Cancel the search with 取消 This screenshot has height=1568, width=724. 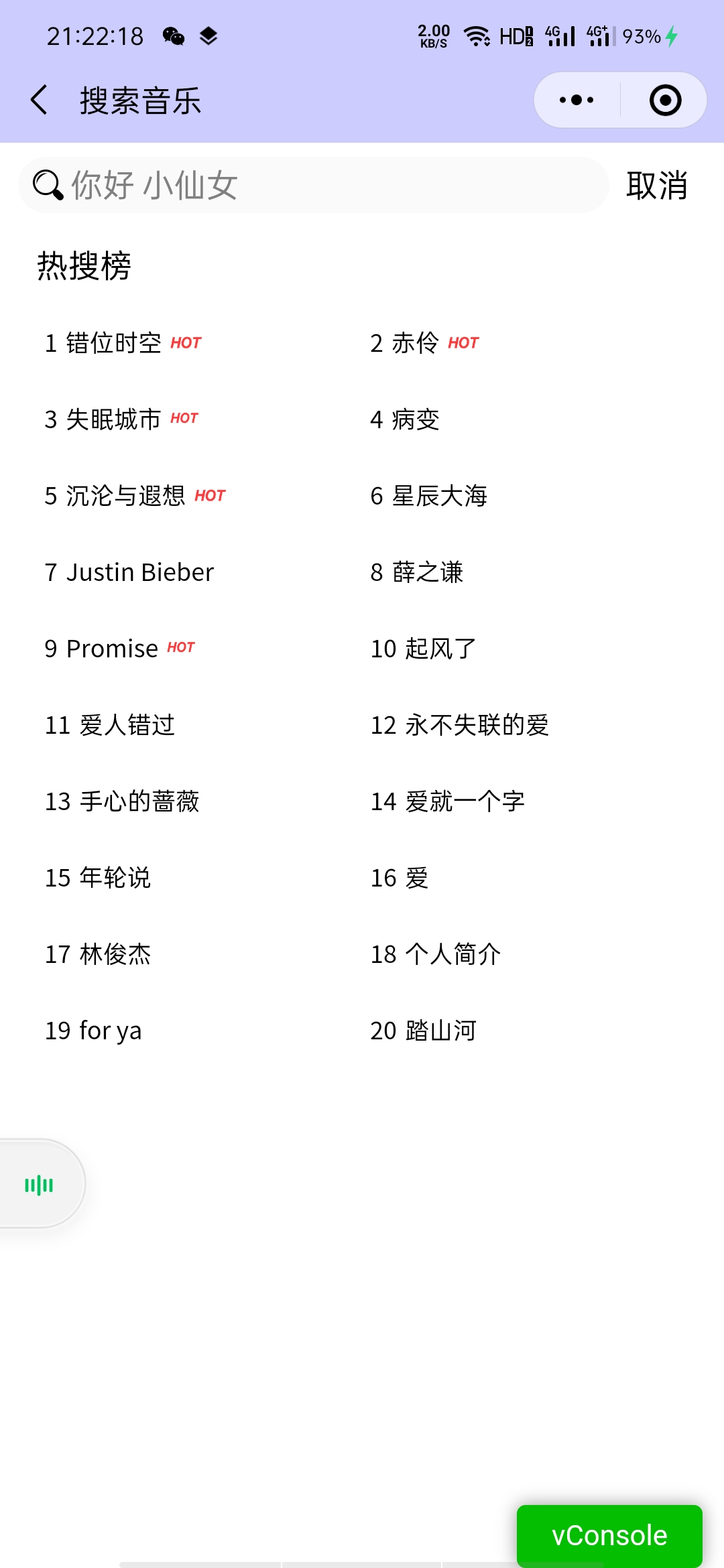pyautogui.click(x=657, y=185)
